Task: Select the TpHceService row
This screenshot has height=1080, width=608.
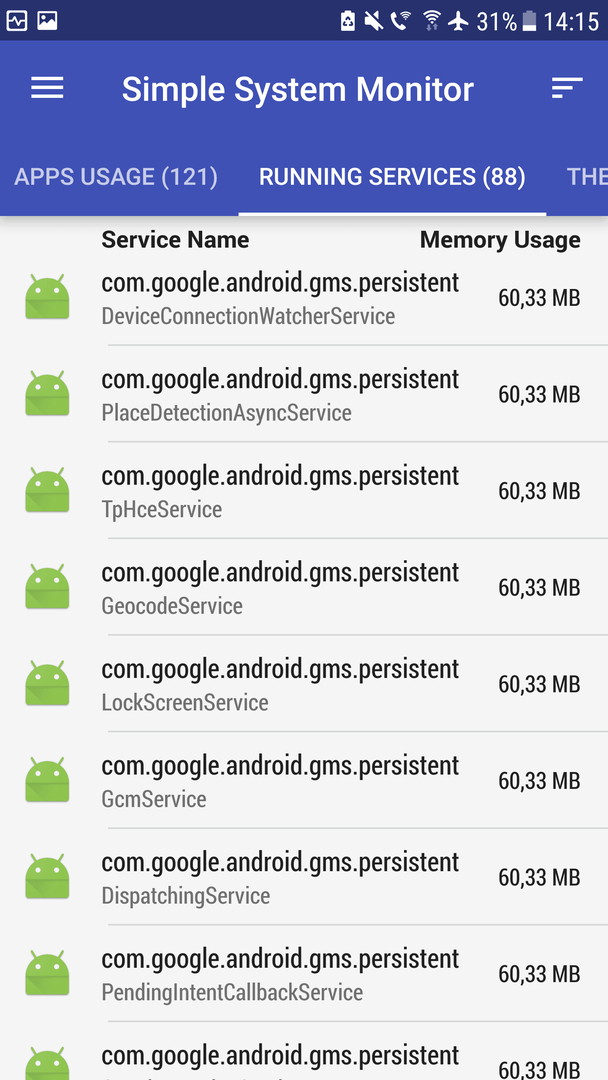Action: tap(304, 490)
